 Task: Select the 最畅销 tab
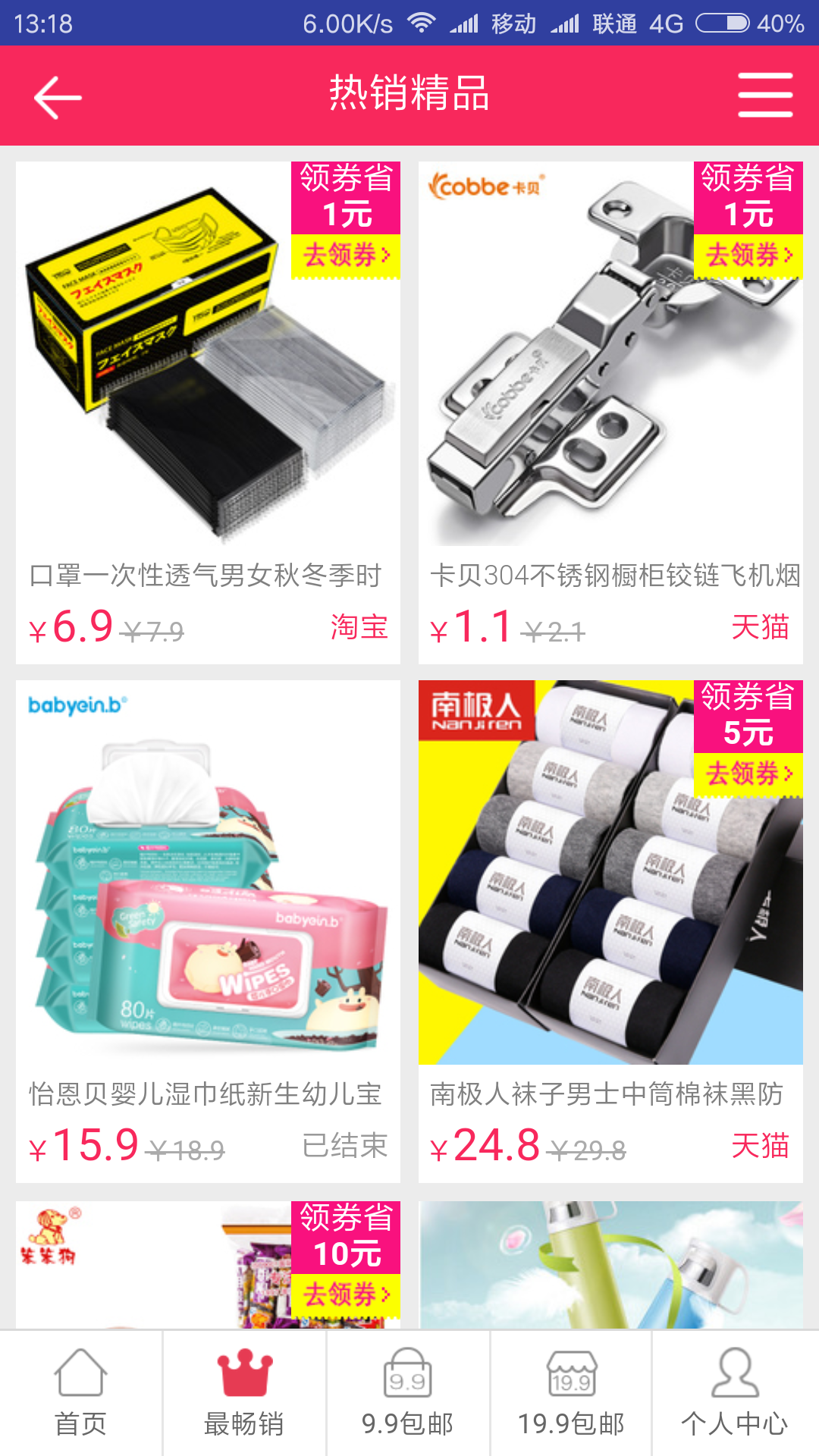point(244,1394)
